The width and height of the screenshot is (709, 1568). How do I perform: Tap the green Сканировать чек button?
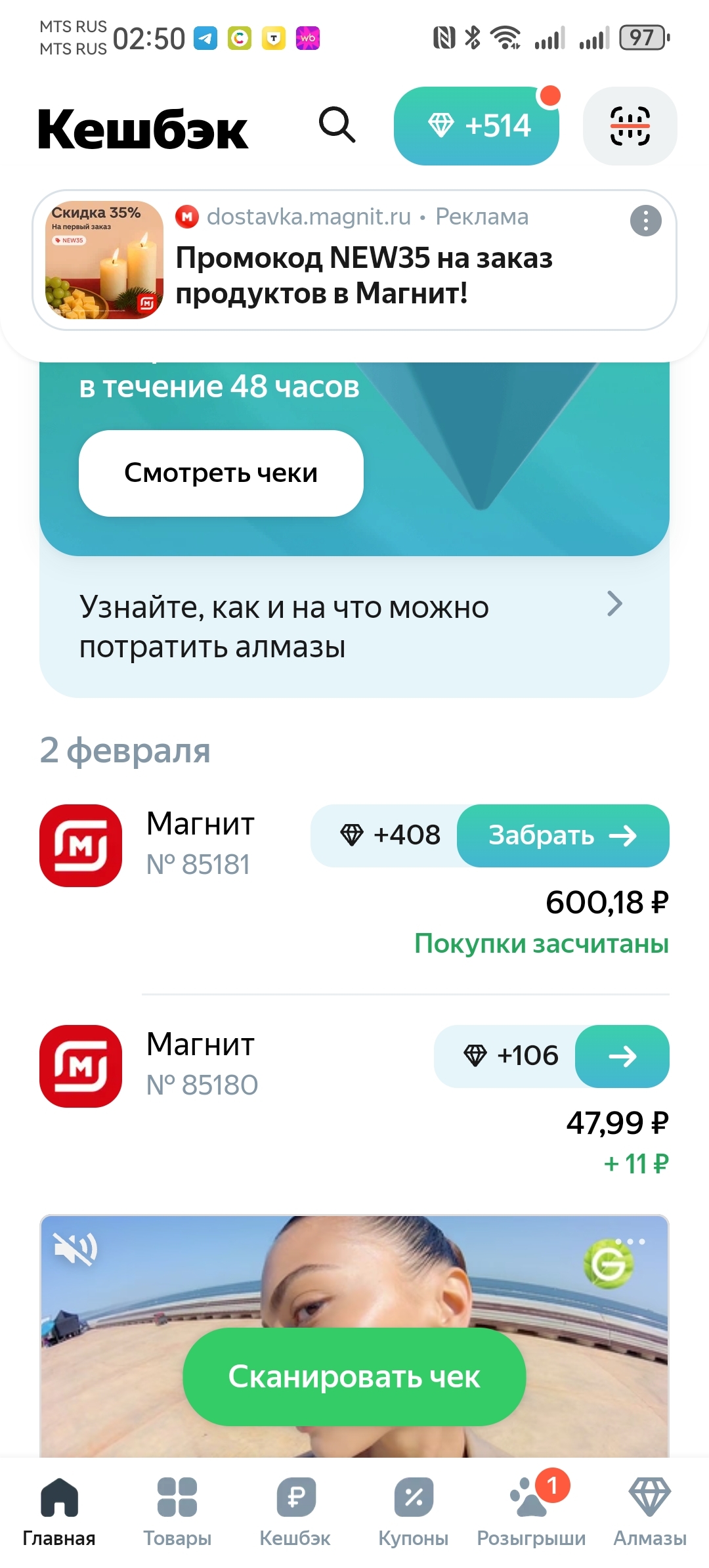(x=354, y=1377)
